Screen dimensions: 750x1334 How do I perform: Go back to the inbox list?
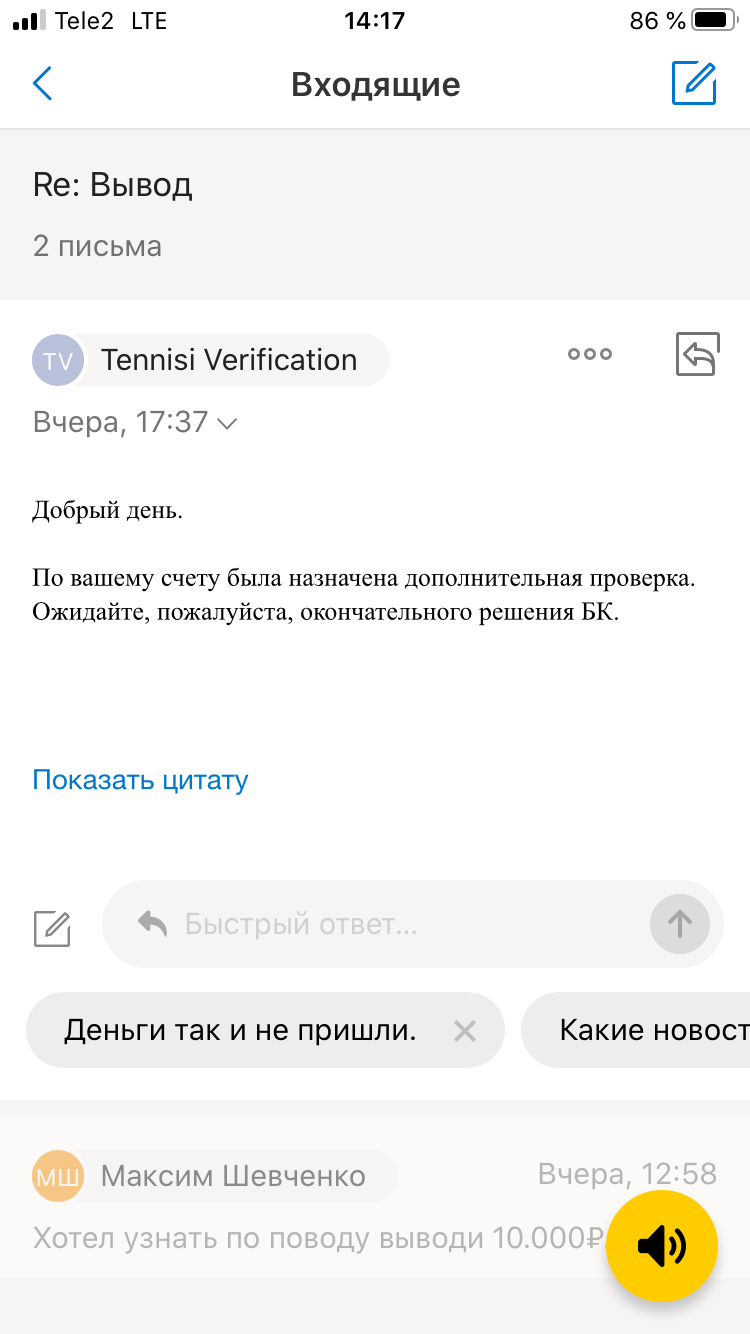42,84
